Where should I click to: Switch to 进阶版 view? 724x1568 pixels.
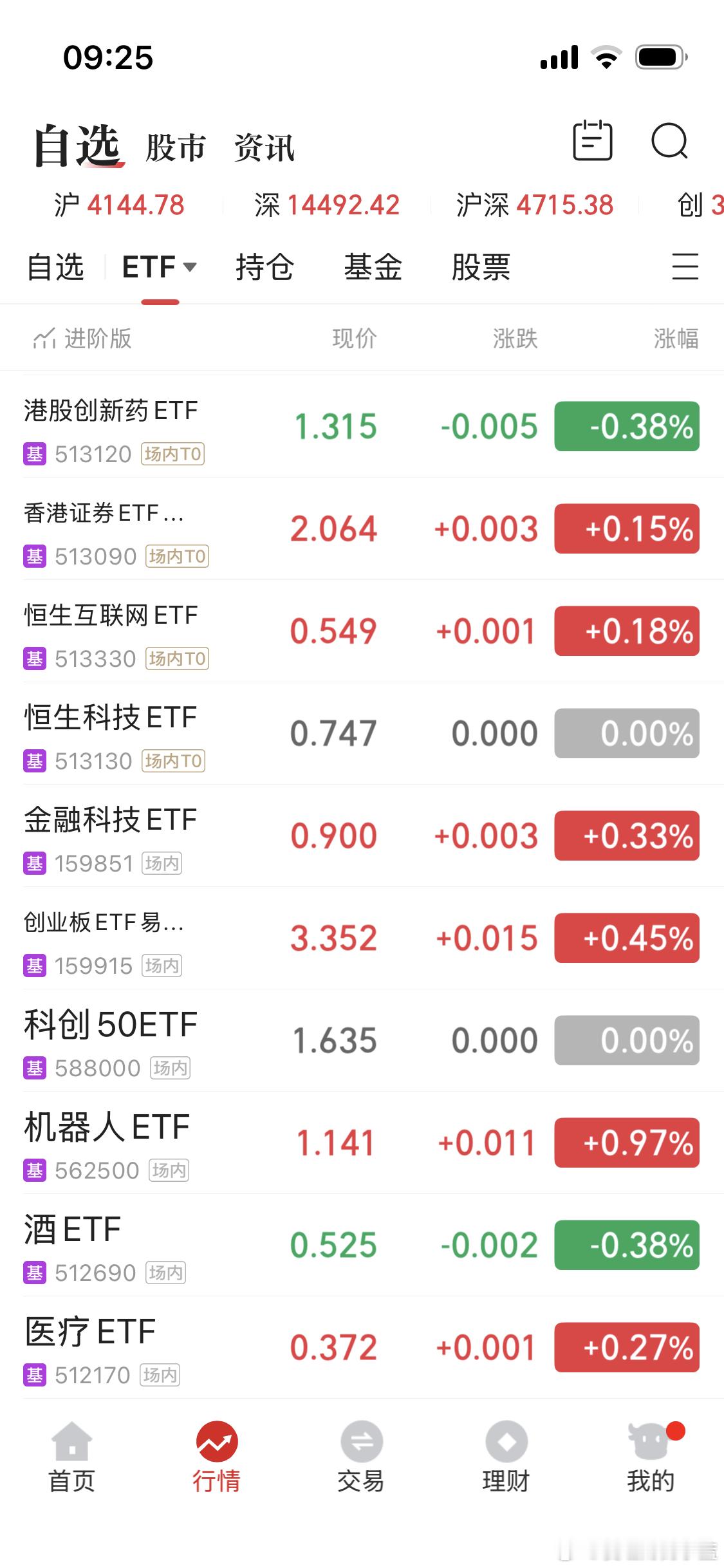pos(83,339)
